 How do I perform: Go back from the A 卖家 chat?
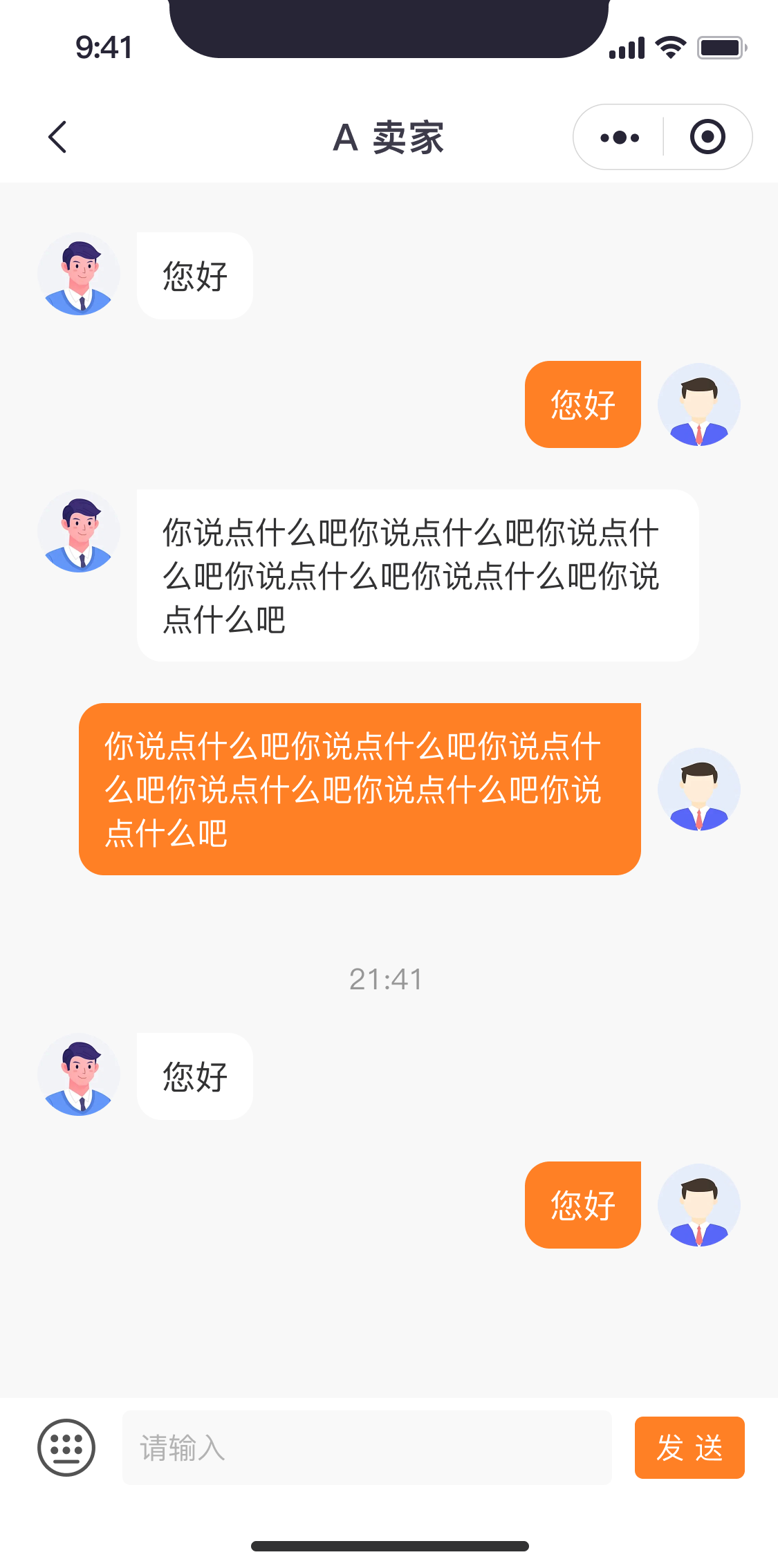coord(58,137)
